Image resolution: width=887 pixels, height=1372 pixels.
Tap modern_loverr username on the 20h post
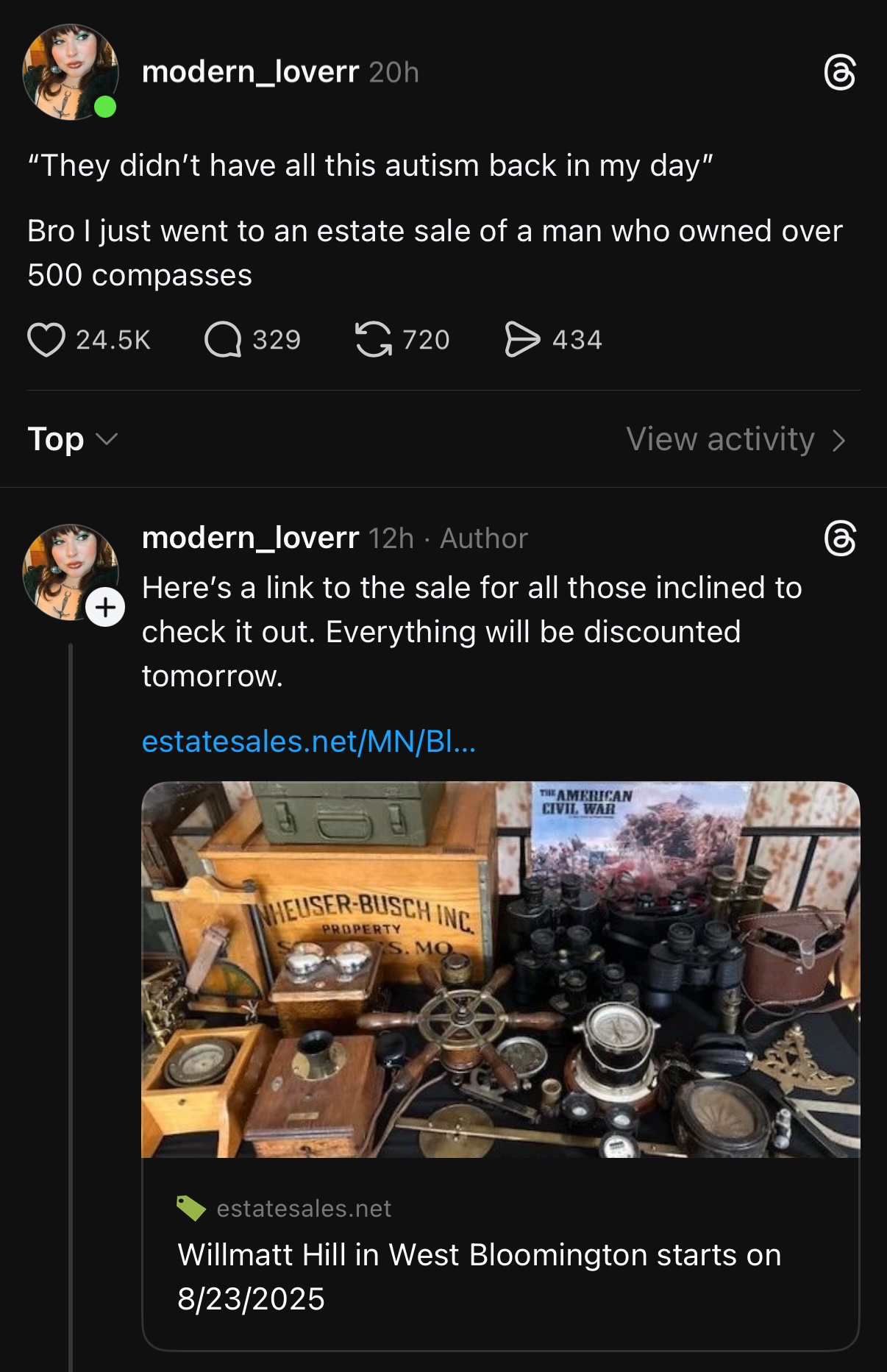coord(250,72)
